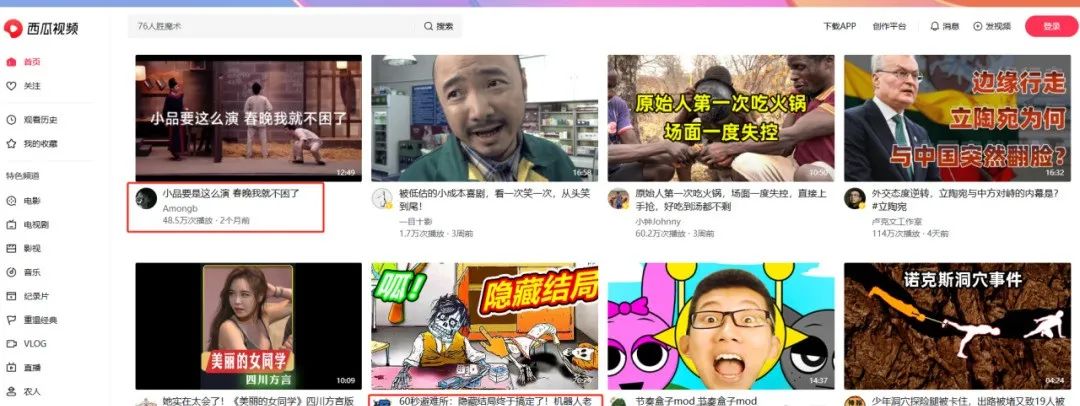Tap the 搜索 search button
This screenshot has height=406, width=1080.
[439, 26]
